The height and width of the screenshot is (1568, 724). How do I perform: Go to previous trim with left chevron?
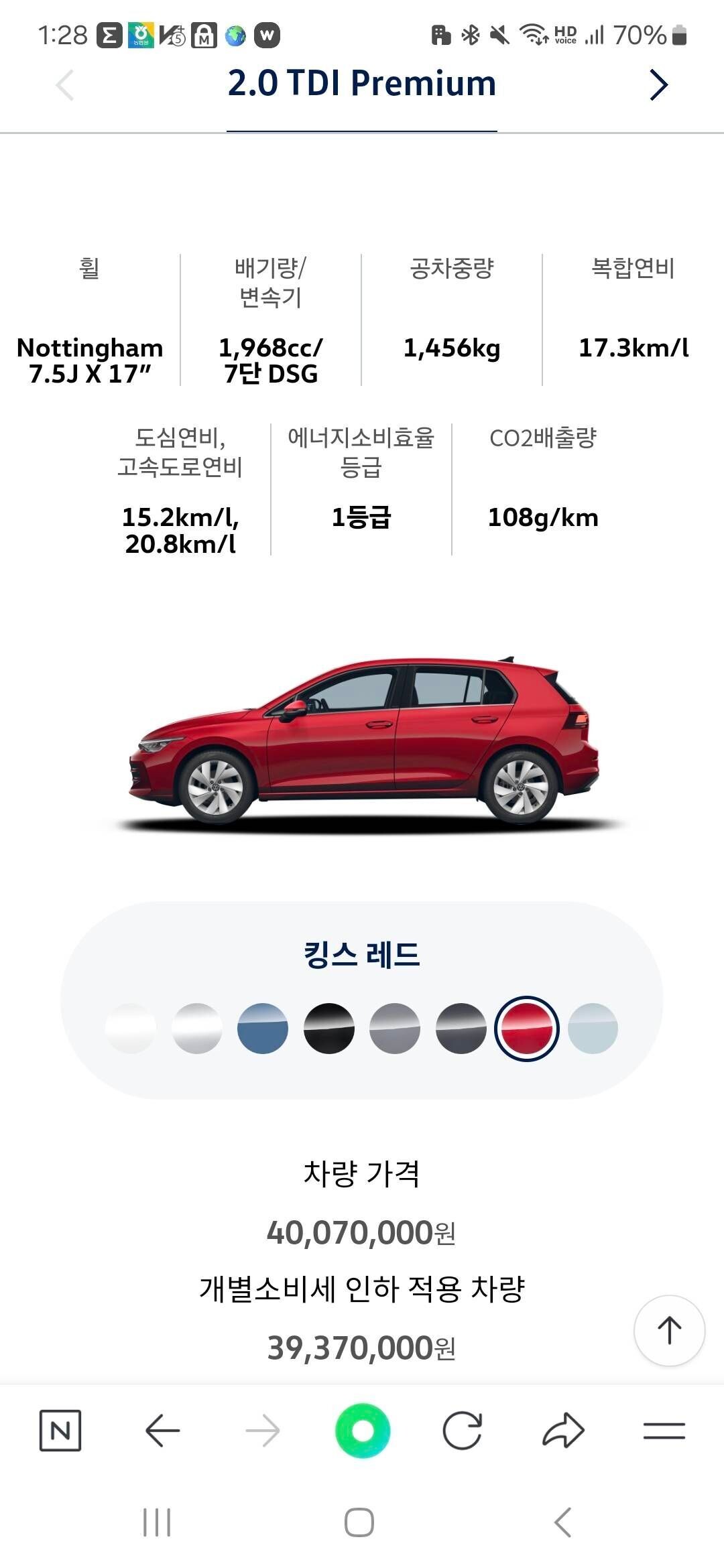pos(64,84)
